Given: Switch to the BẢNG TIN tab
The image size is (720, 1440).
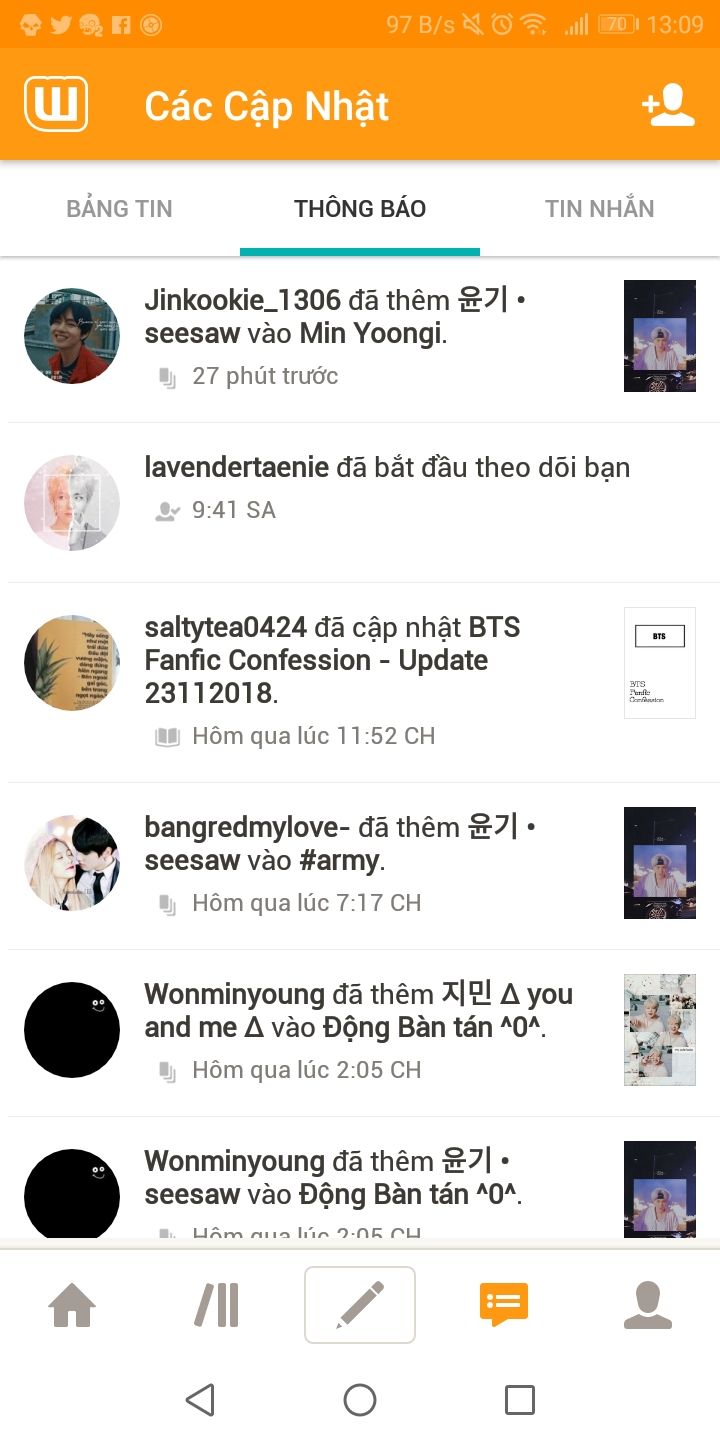Looking at the screenshot, I should coord(120,209).
